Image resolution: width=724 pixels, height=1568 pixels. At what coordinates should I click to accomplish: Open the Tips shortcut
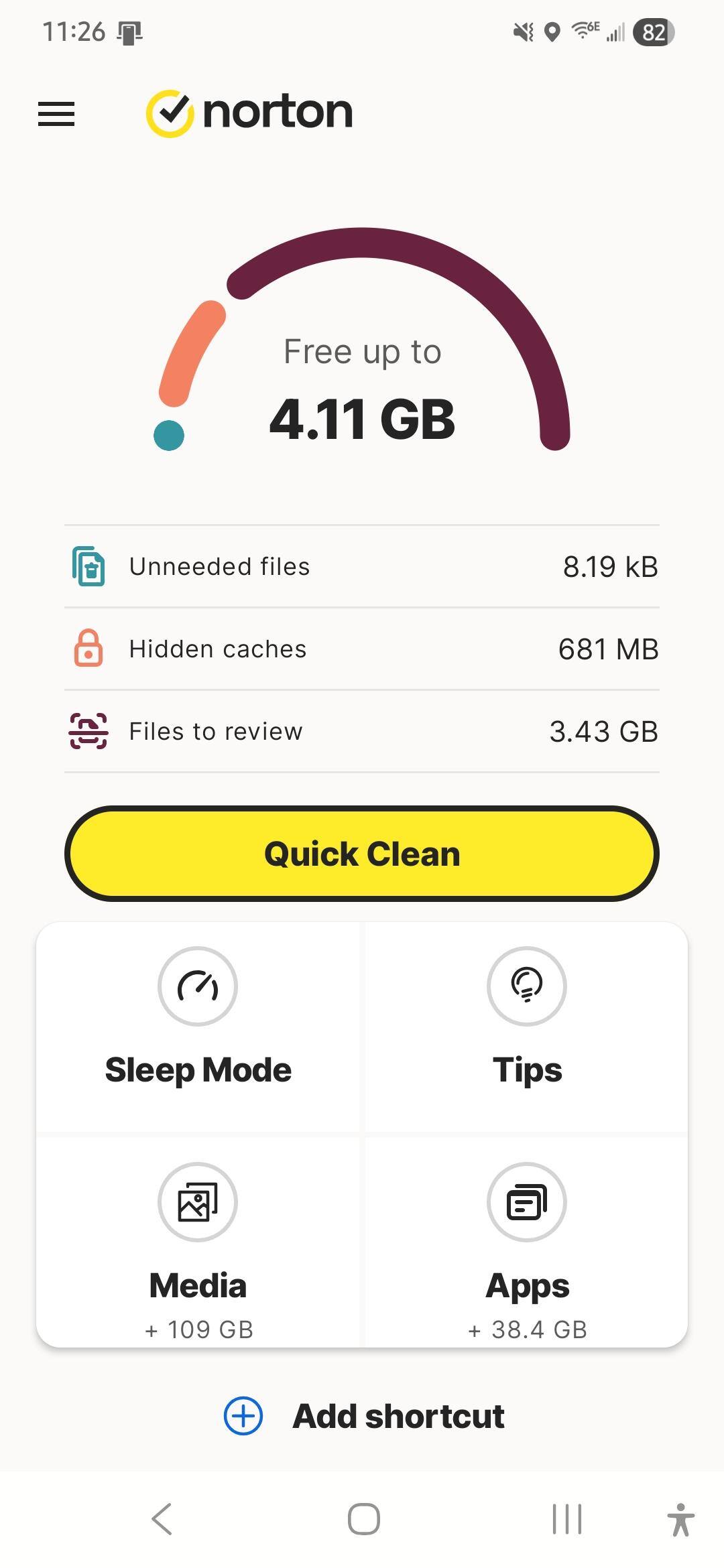point(527,1025)
